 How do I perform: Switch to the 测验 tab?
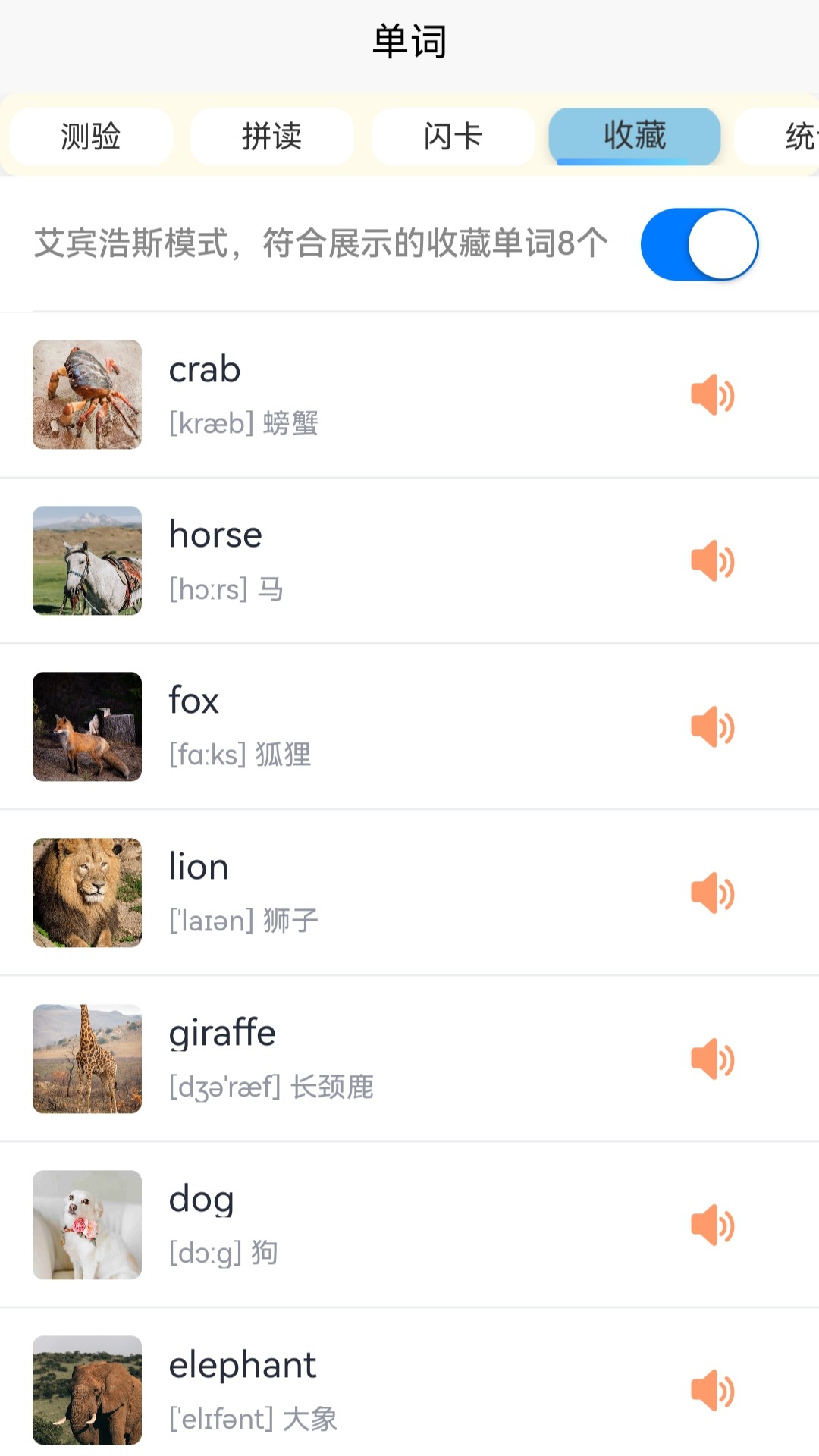click(89, 136)
